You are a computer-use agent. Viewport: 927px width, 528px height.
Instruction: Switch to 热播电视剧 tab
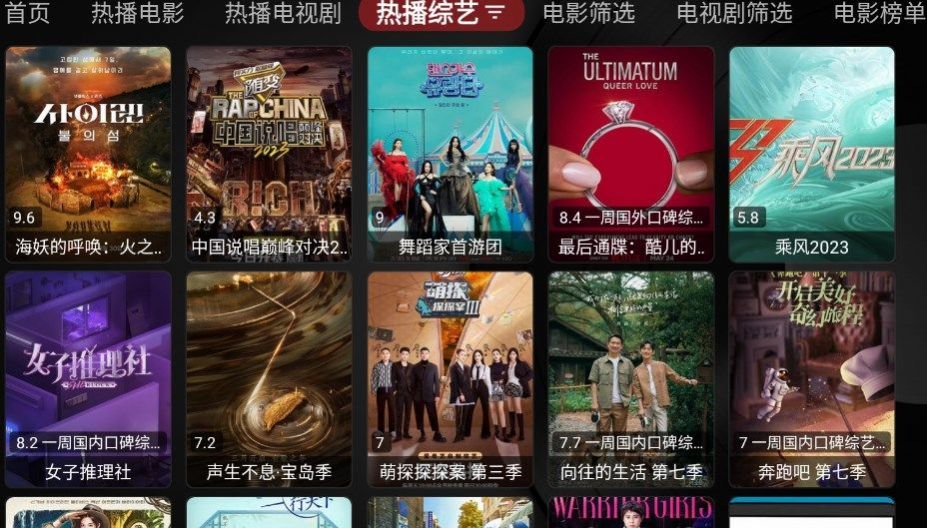(x=283, y=14)
